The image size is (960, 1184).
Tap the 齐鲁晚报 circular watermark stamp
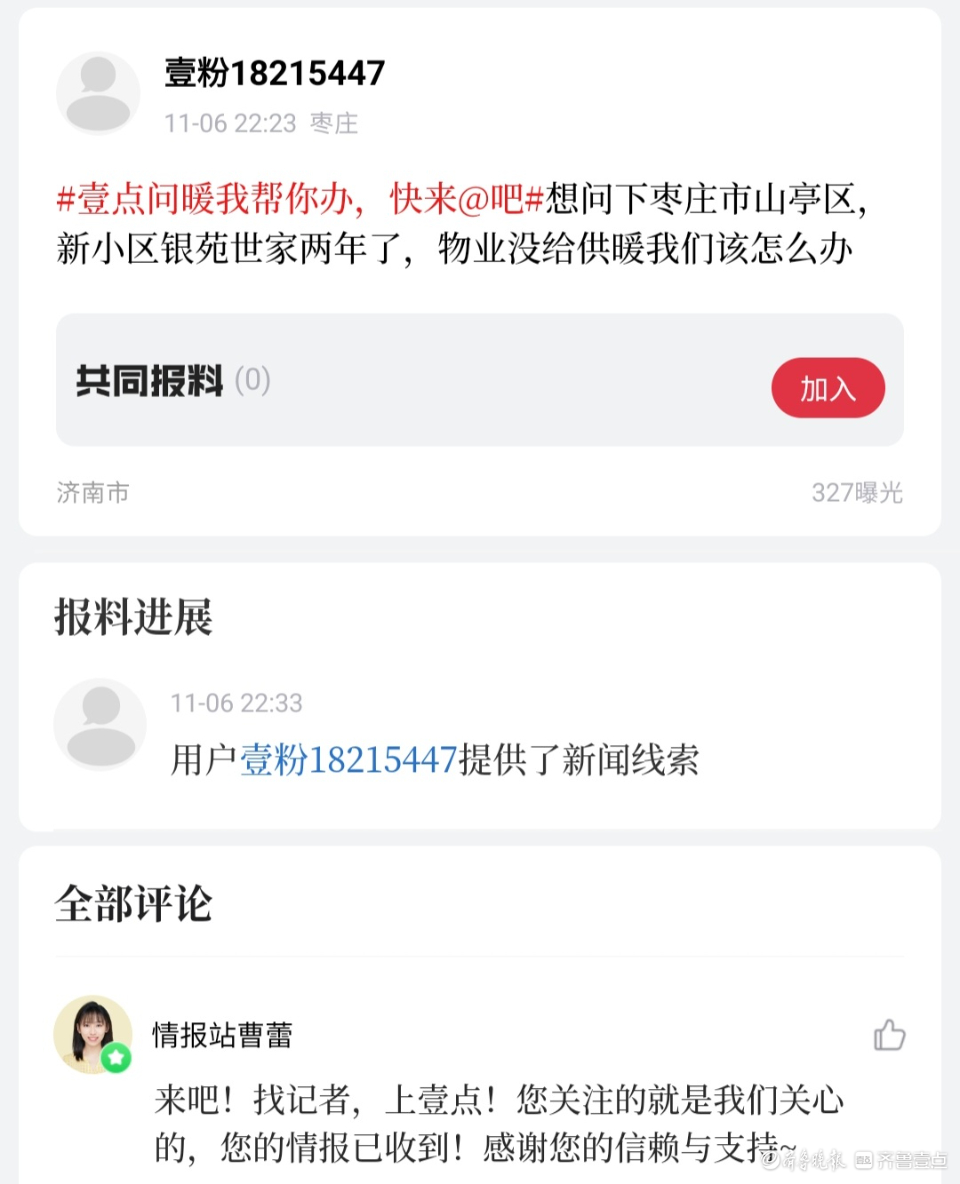click(771, 1160)
